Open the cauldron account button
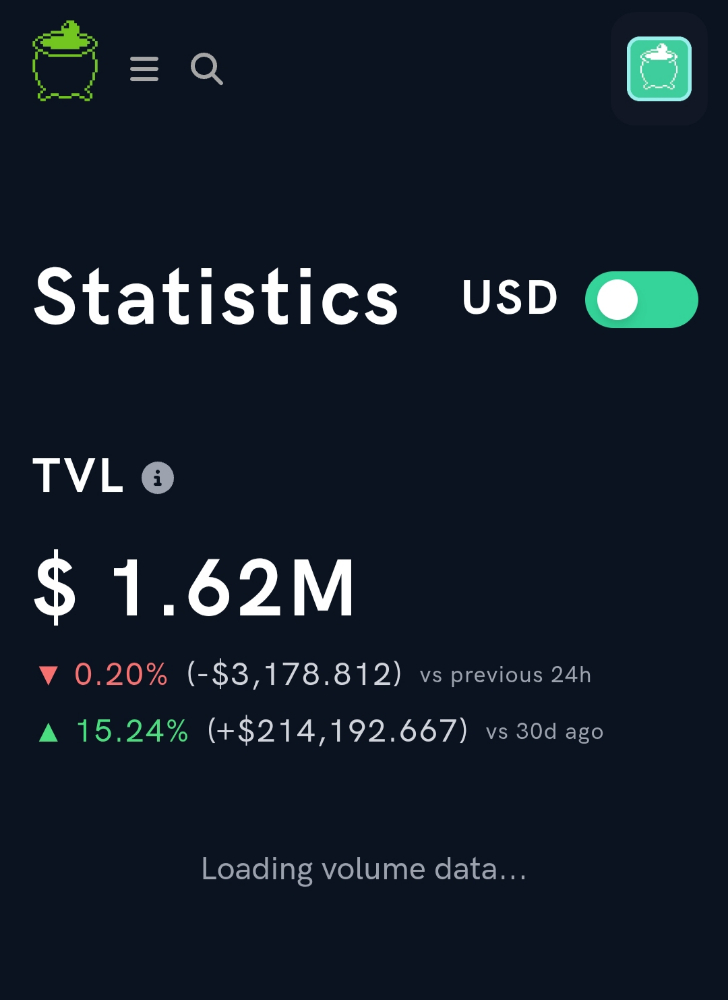The width and height of the screenshot is (728, 1000). (x=659, y=69)
